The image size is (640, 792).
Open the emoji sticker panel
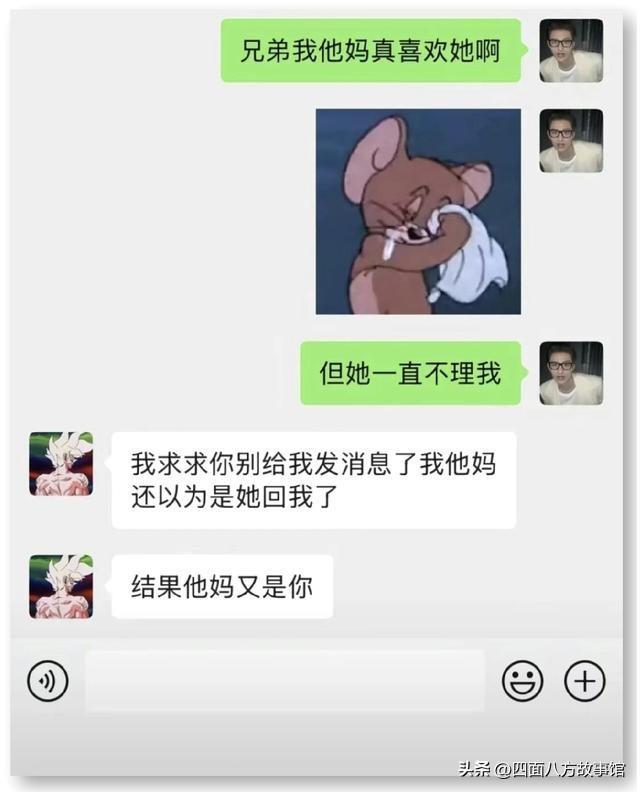[x=522, y=681]
